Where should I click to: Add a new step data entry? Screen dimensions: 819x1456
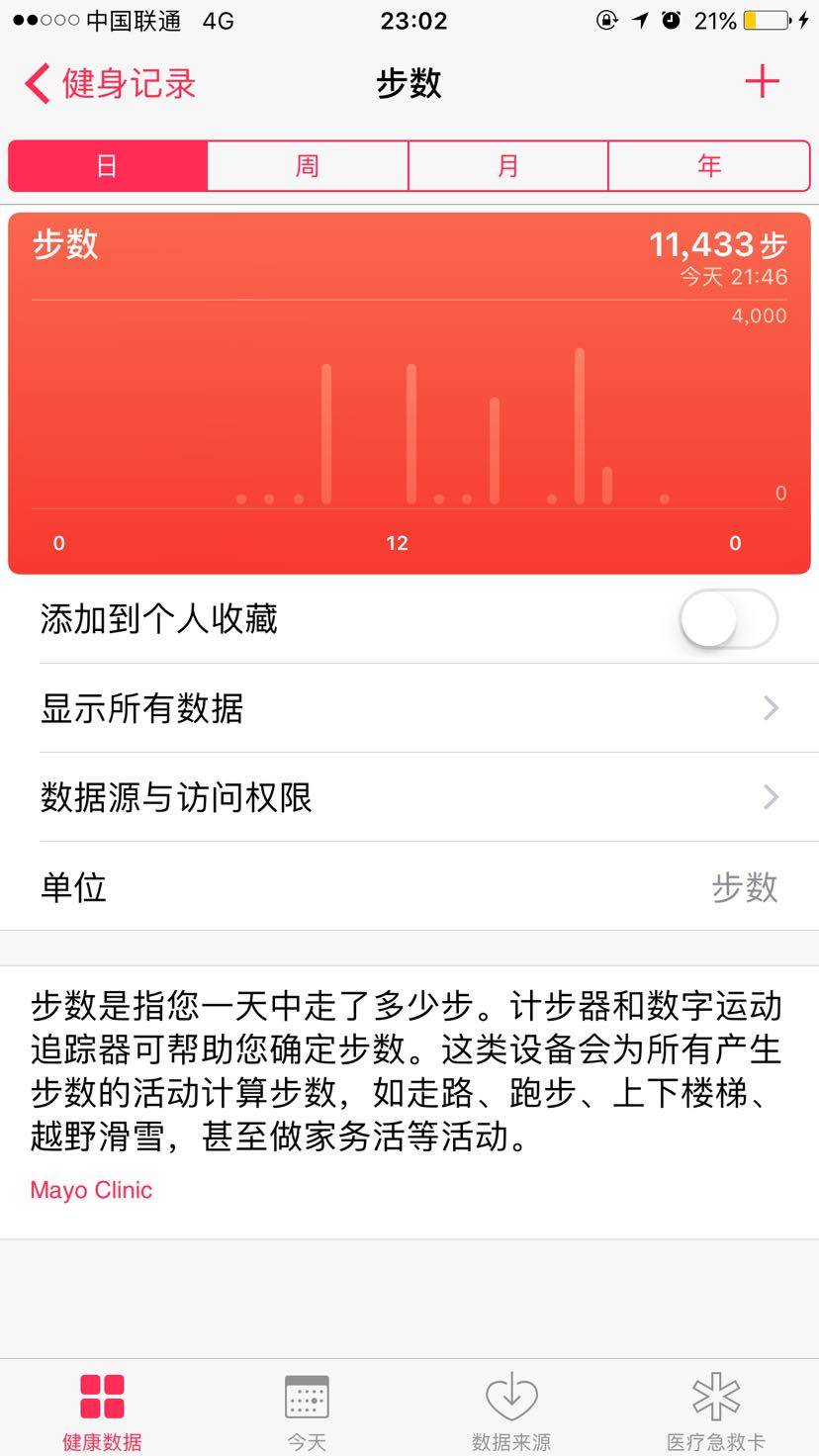[x=762, y=82]
